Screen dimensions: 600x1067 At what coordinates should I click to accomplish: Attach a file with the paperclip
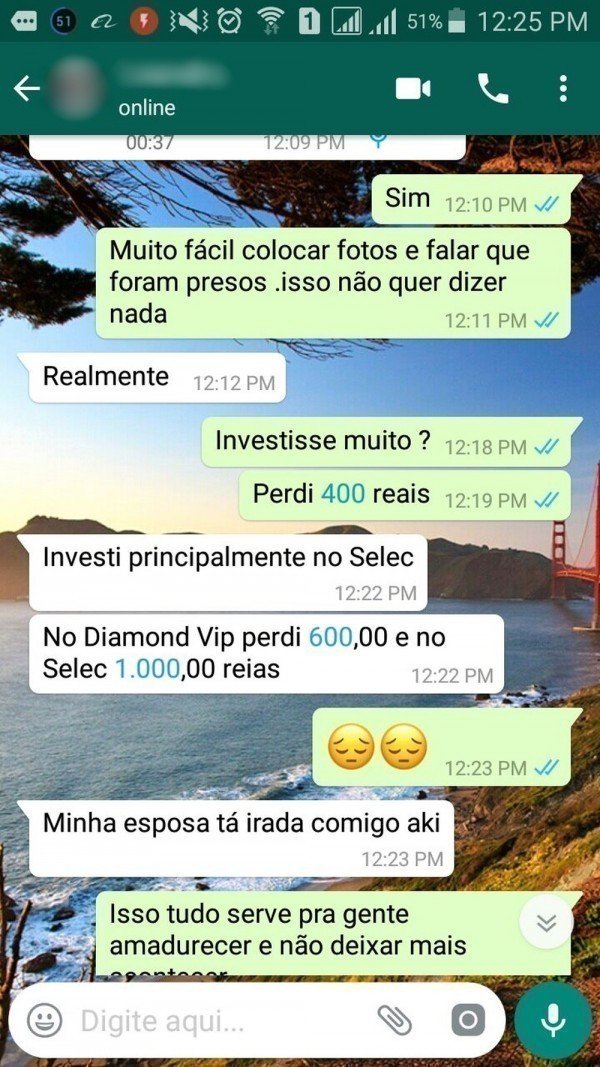[x=395, y=1021]
